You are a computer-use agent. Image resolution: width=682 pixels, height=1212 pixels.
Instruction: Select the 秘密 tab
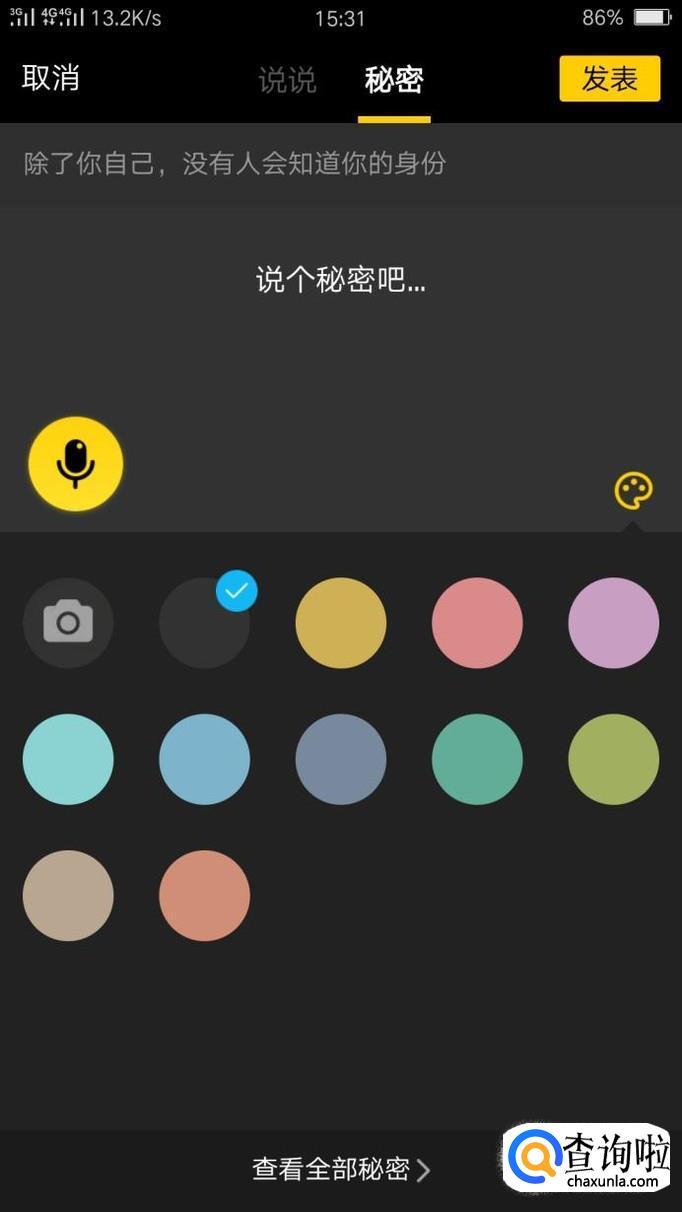coord(394,80)
